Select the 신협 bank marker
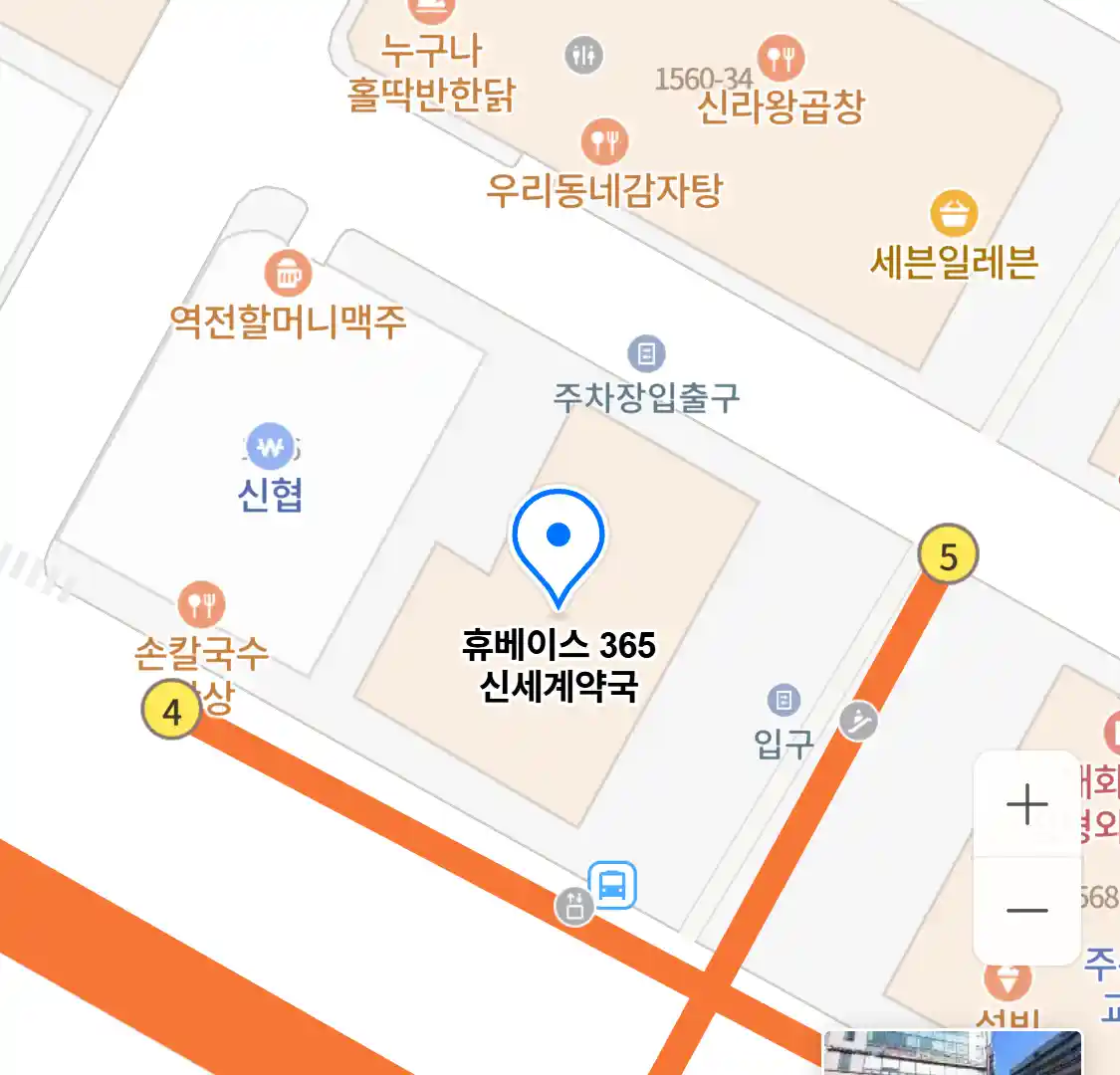 [x=270, y=449]
